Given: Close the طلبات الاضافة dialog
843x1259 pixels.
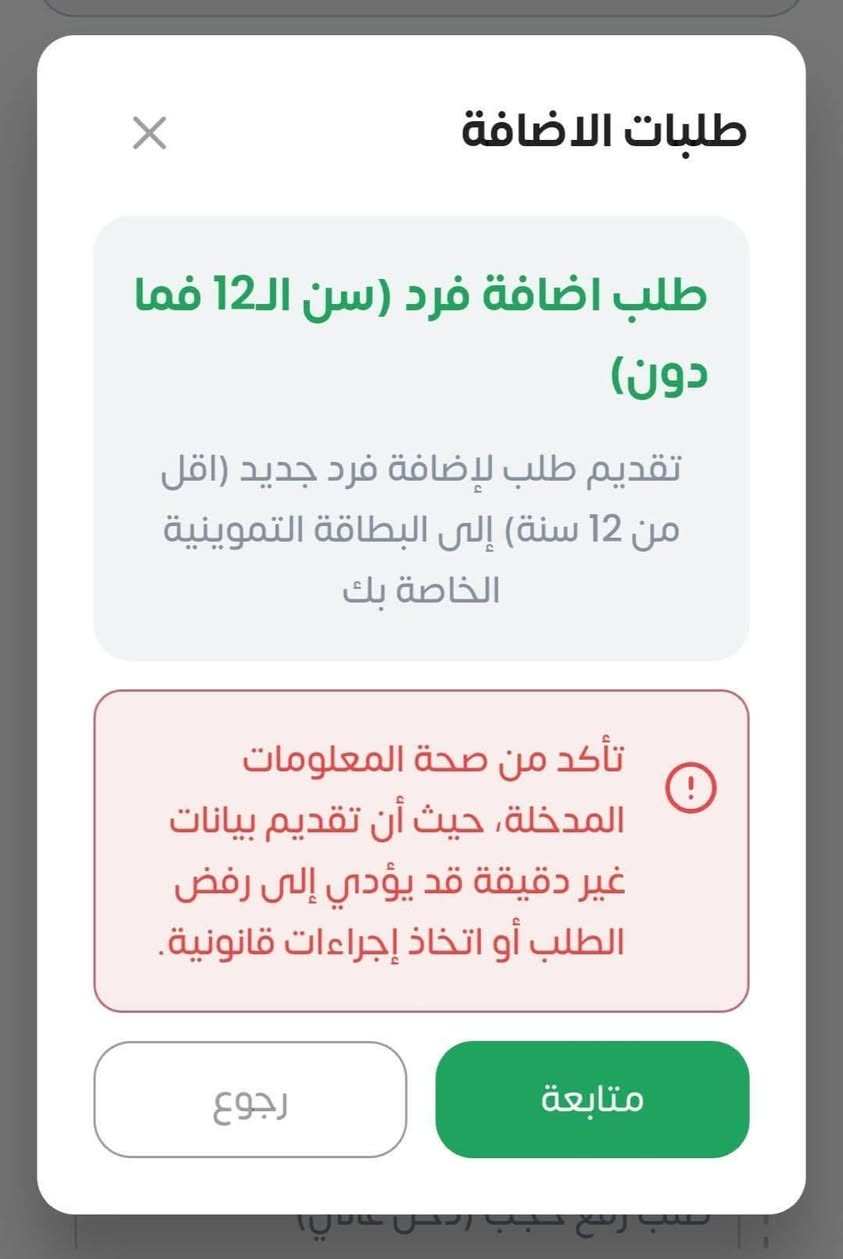Looking at the screenshot, I should click(150, 133).
